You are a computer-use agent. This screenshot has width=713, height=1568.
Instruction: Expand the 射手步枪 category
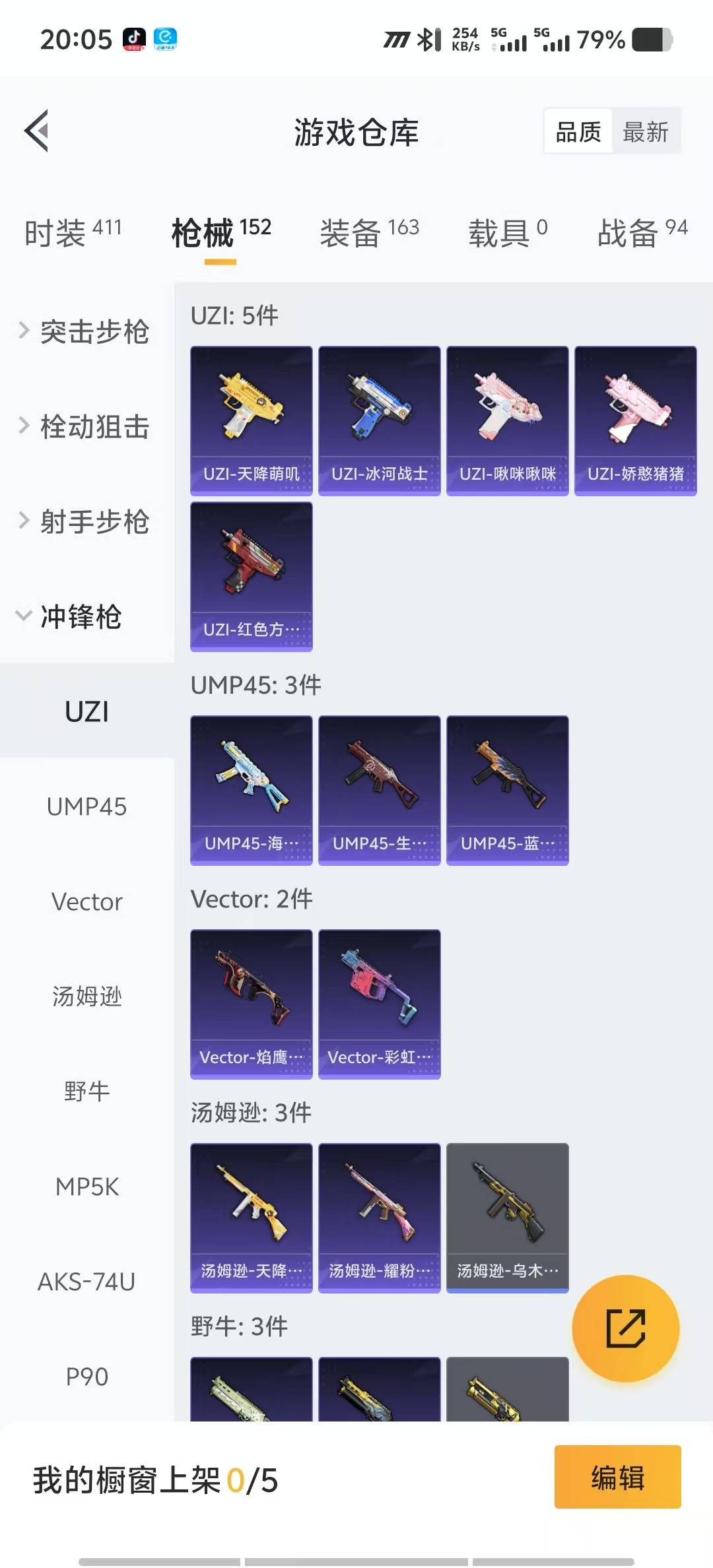coord(86,521)
